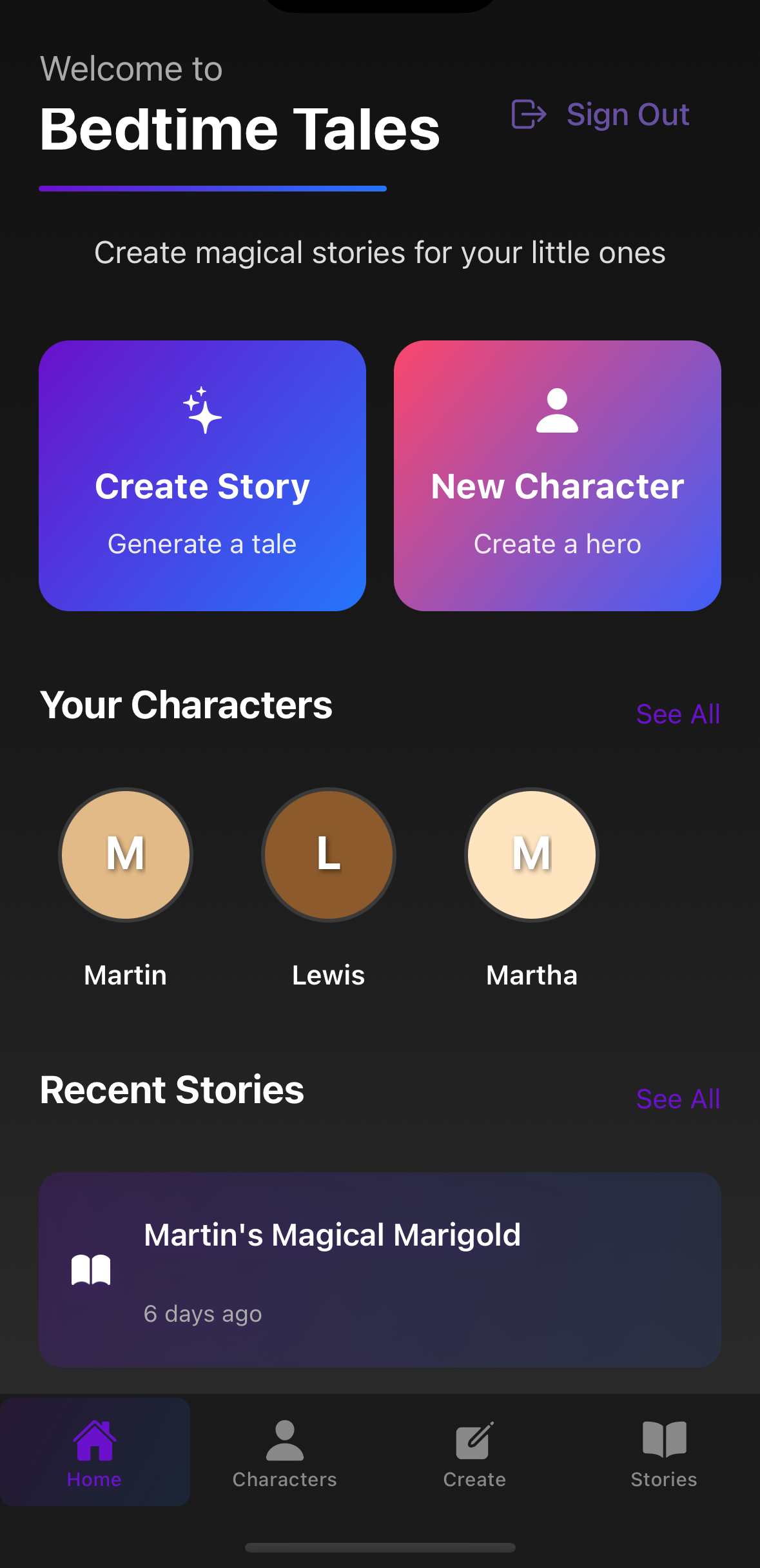
Task: See all of Your Characters
Action: [x=677, y=714]
